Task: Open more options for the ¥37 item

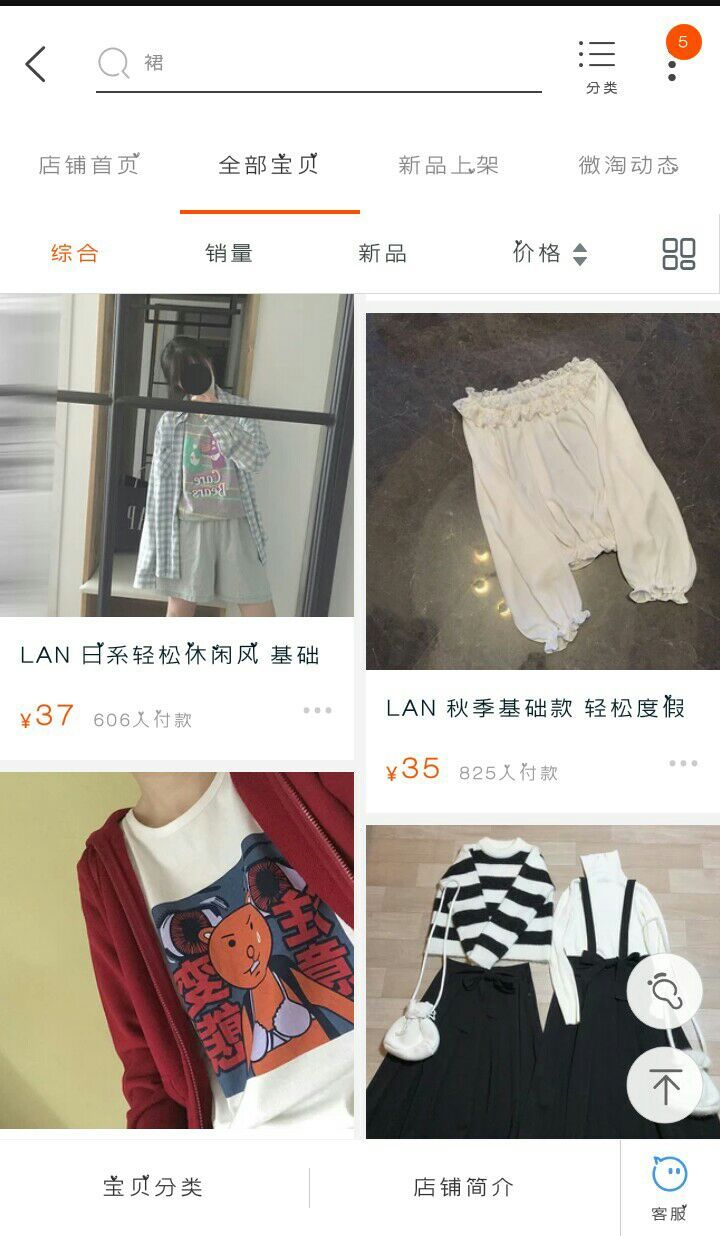Action: tap(317, 711)
